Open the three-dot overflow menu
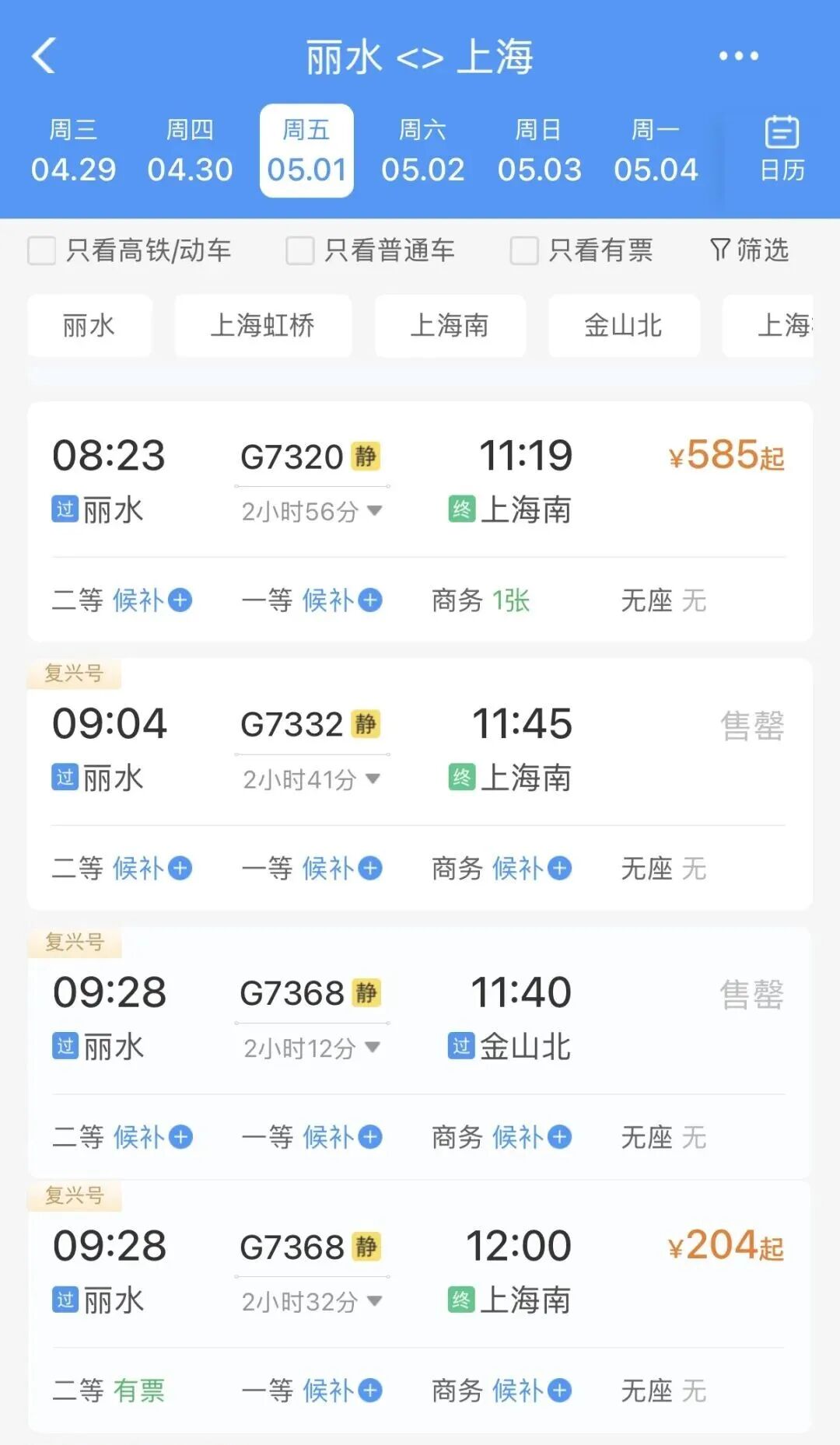Screen dimensions: 840x1445 click(x=738, y=56)
